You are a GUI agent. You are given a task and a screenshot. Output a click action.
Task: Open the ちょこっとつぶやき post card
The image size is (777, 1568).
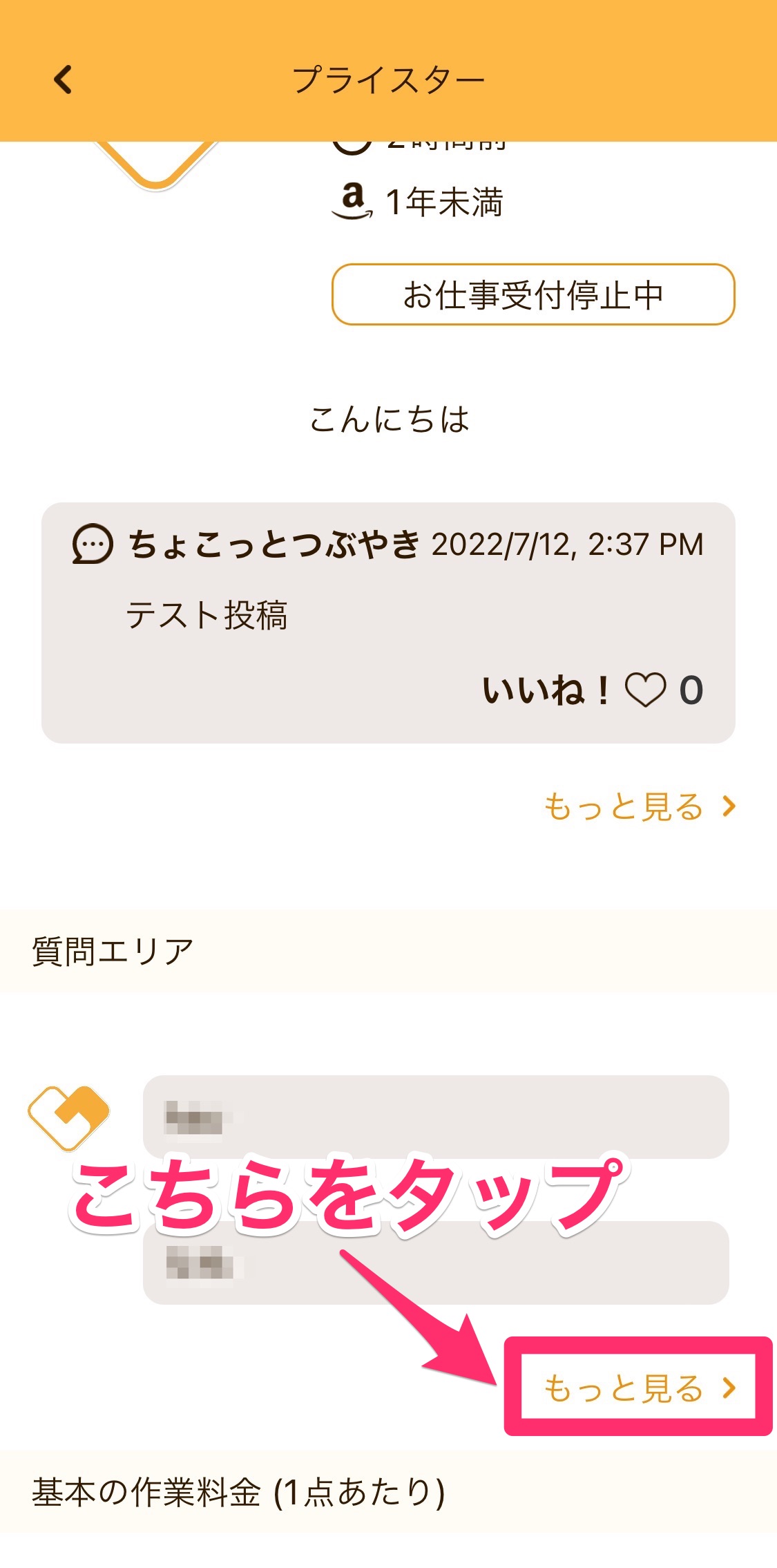(388, 623)
